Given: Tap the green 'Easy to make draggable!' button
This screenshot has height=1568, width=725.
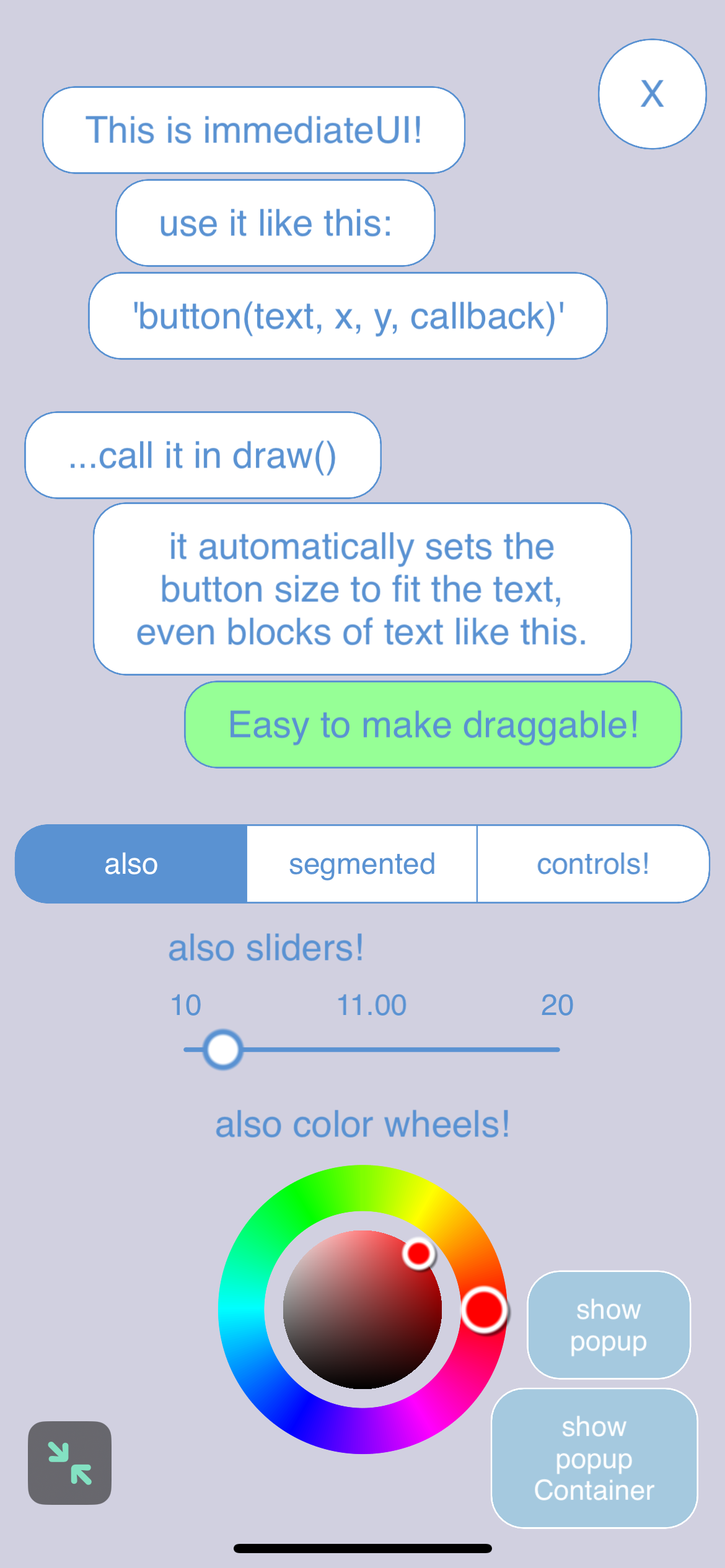Looking at the screenshot, I should (x=433, y=725).
